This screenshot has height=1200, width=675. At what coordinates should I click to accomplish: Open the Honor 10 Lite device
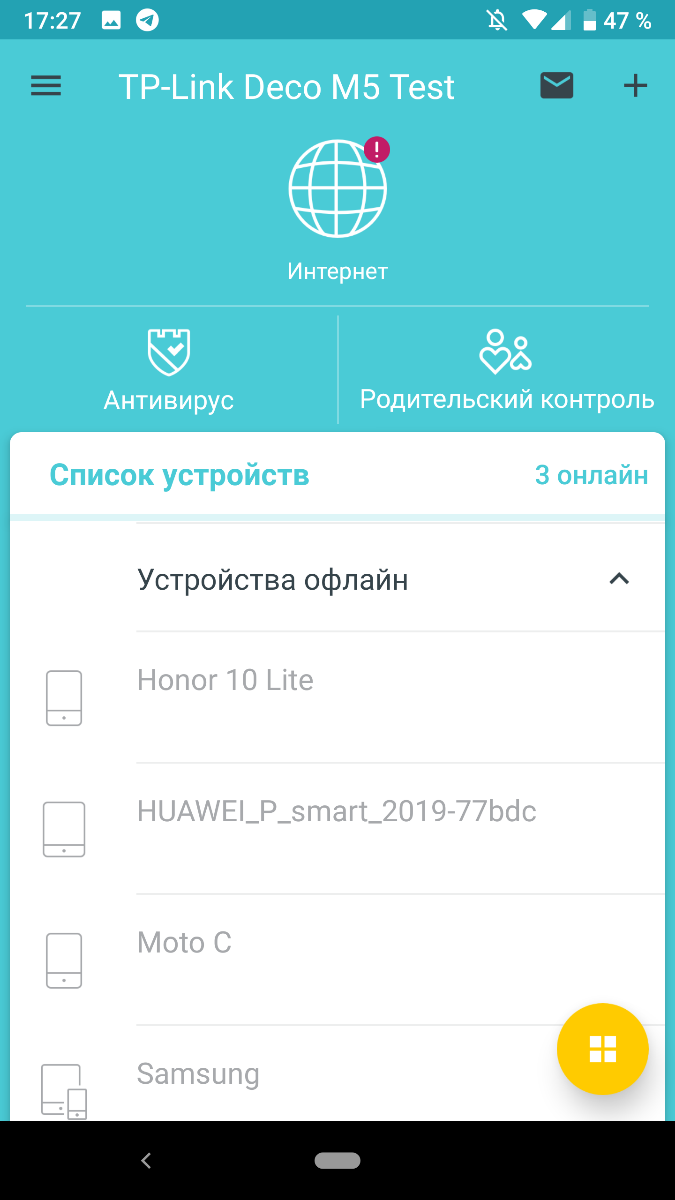pyautogui.click(x=338, y=697)
